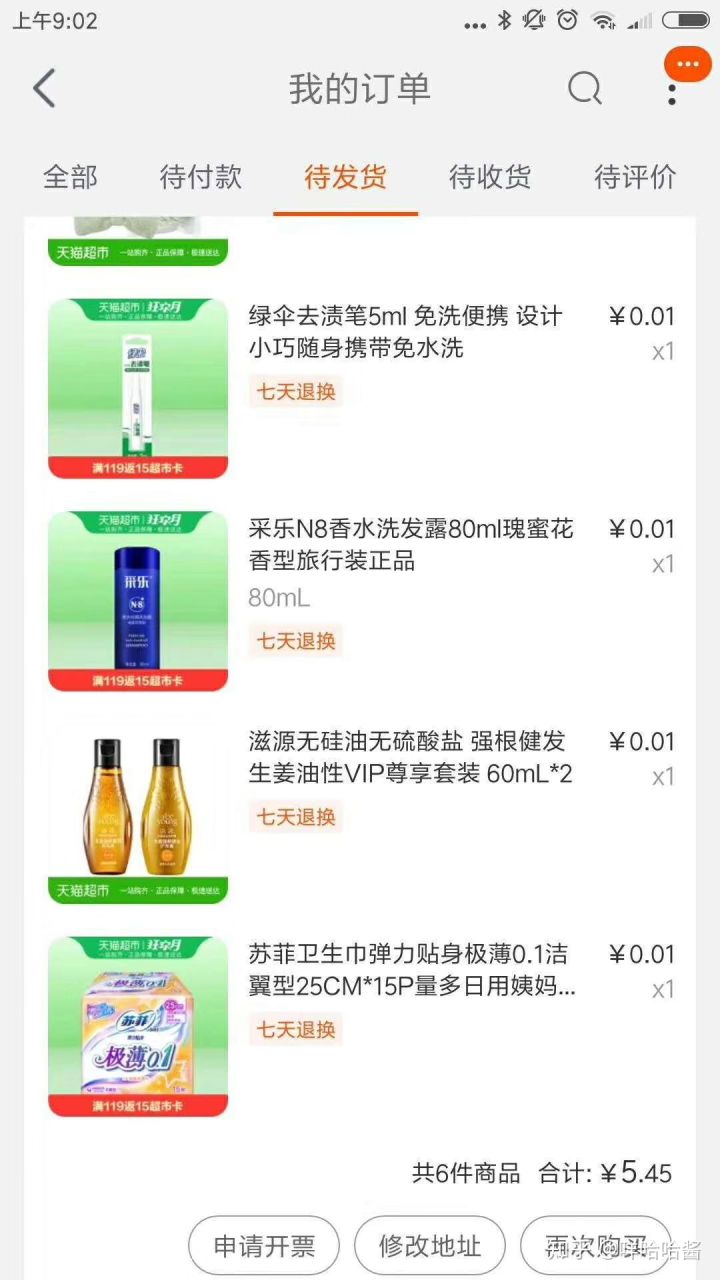Viewport: 720px width, 1280px height.
Task: Tap 修改地址 to change address
Action: [430, 1246]
